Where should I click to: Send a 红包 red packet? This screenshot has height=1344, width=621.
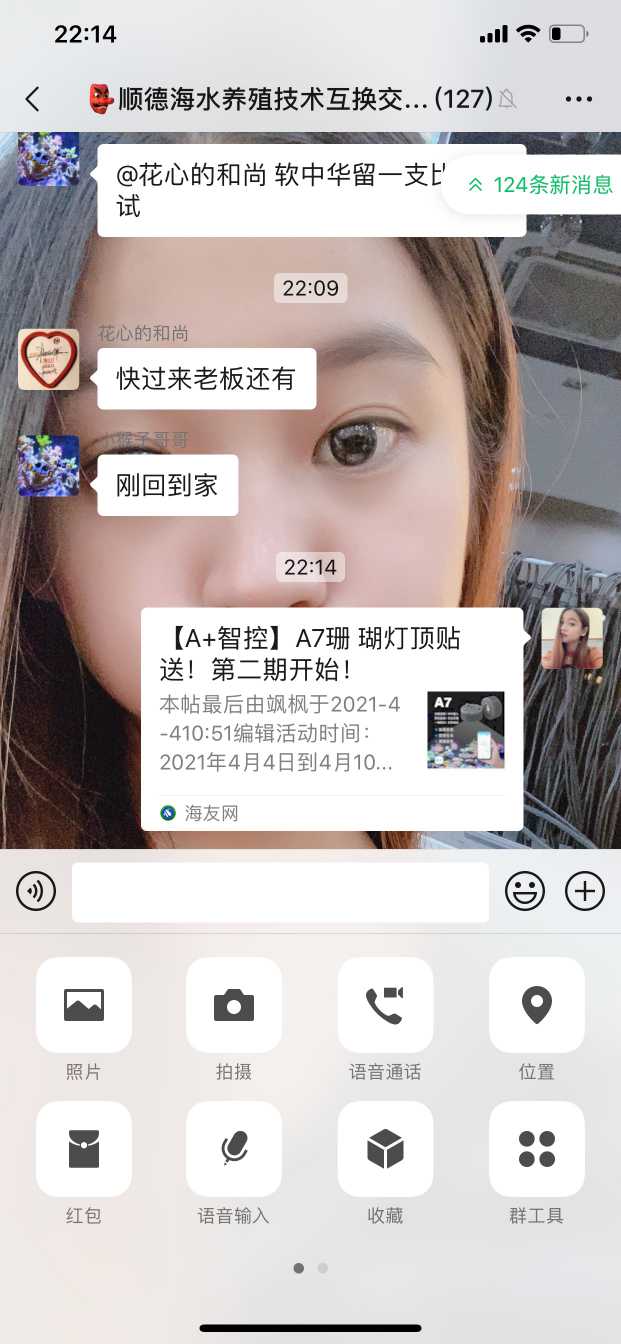pos(84,1149)
